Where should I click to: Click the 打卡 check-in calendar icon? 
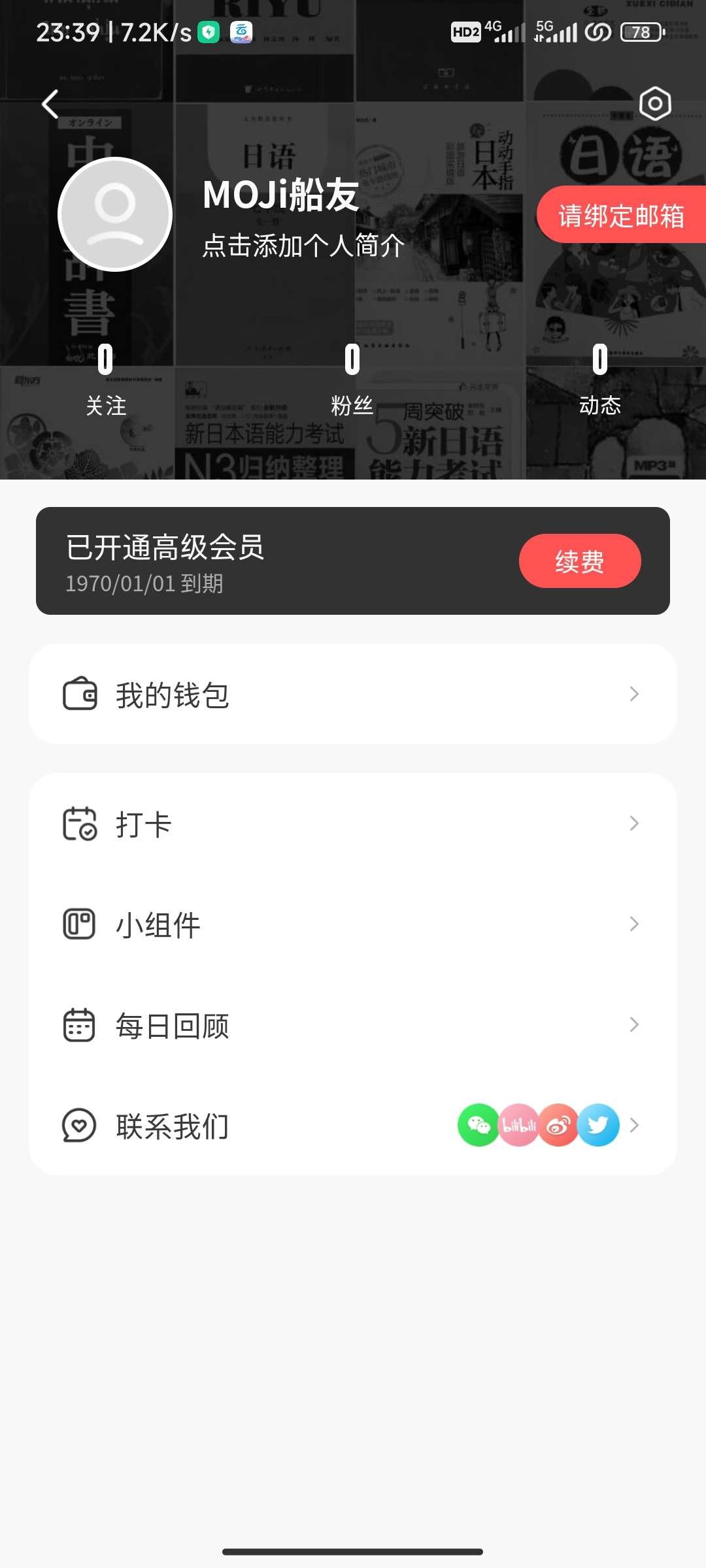pyautogui.click(x=80, y=823)
